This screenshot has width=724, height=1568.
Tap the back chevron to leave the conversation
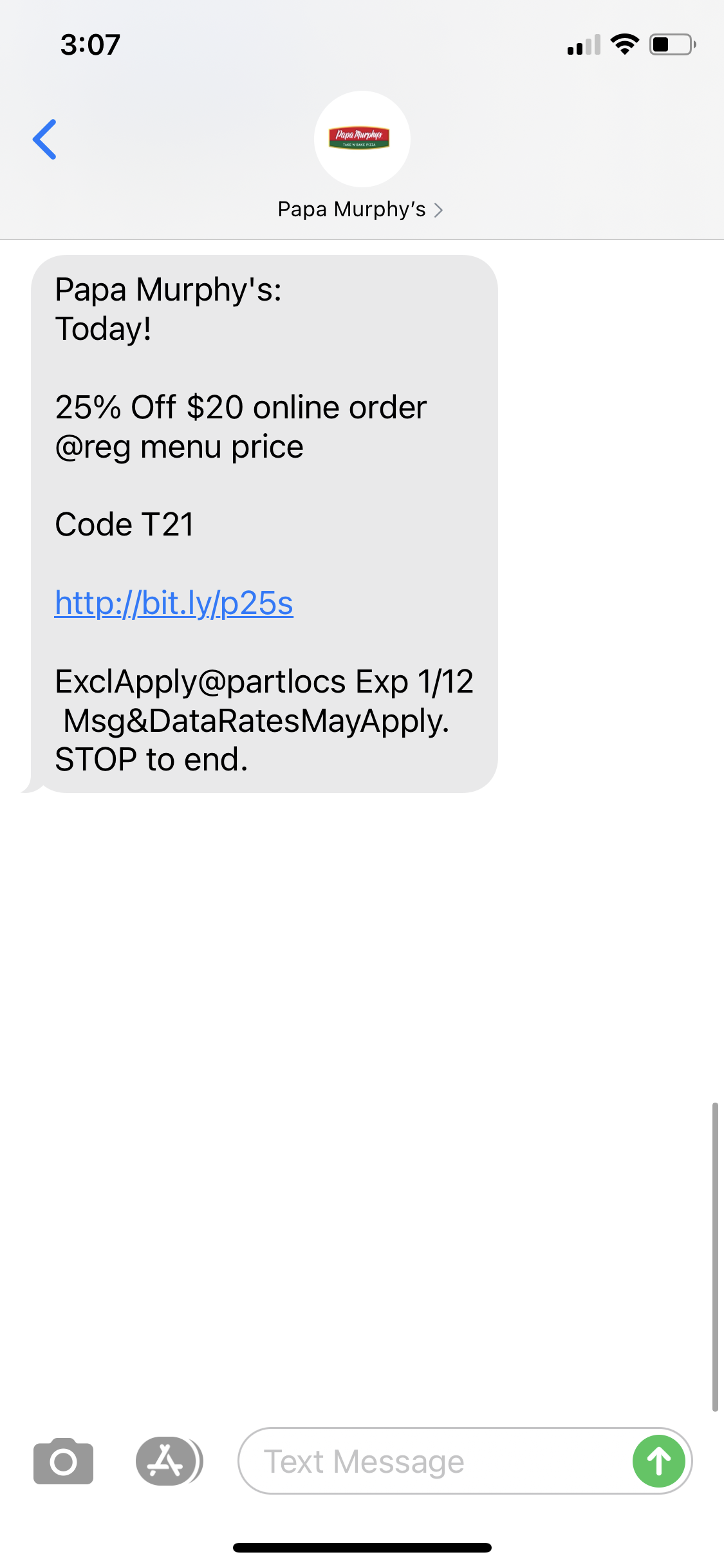[x=44, y=139]
